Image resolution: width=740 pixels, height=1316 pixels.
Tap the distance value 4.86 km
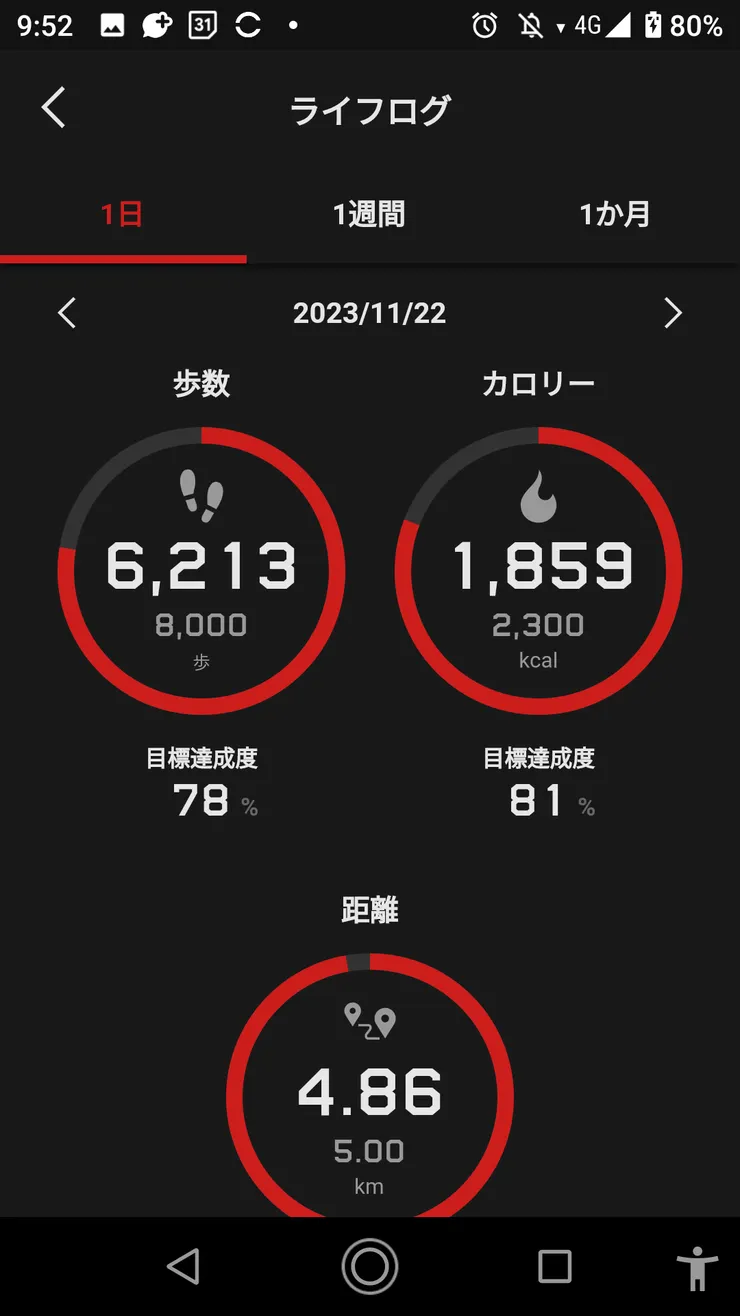point(370,1090)
